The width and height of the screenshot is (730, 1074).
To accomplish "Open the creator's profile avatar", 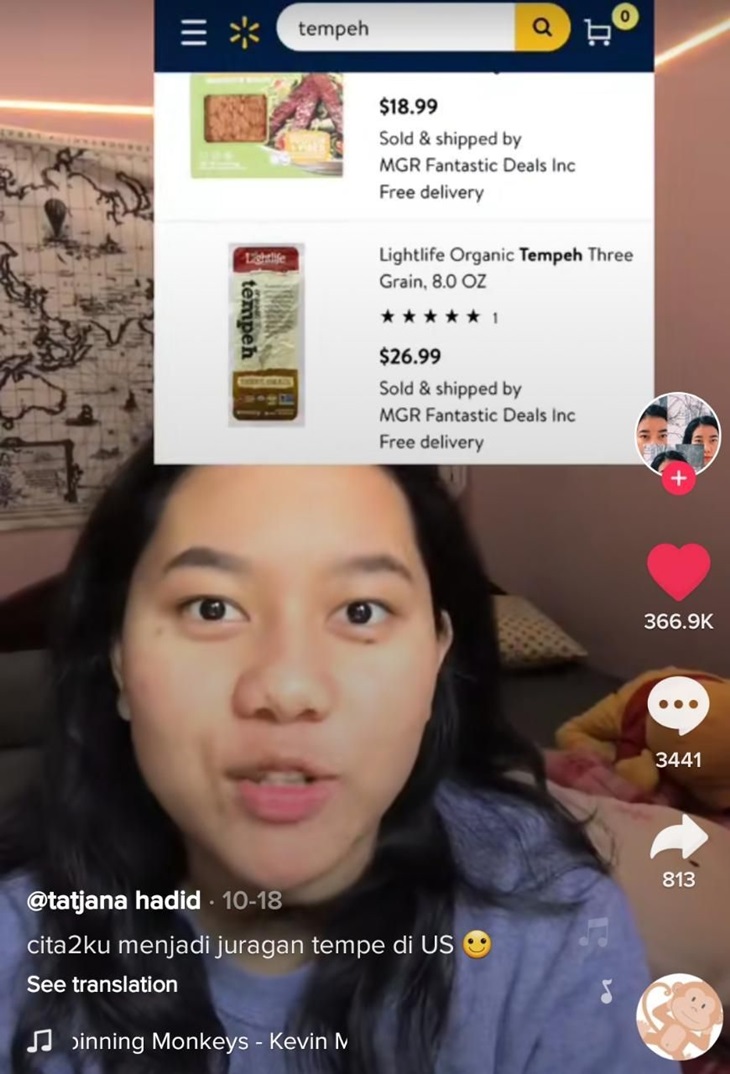I will (678, 432).
